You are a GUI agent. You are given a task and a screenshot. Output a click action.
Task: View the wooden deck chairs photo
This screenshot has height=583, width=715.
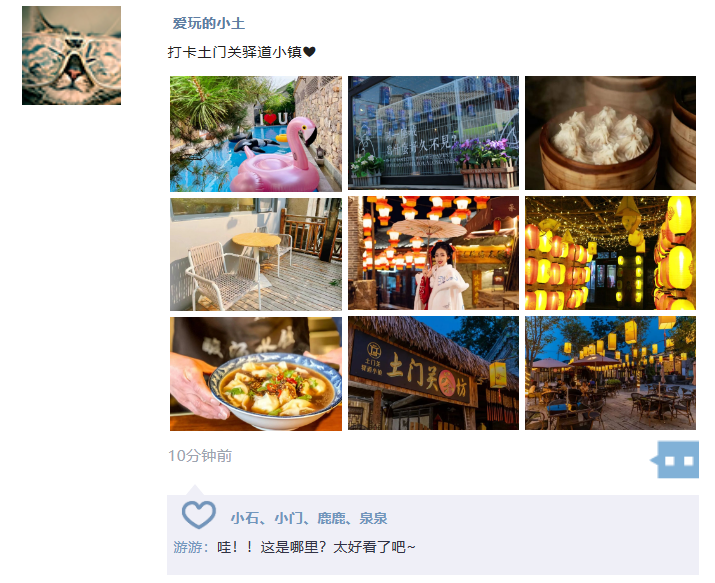(x=255, y=253)
